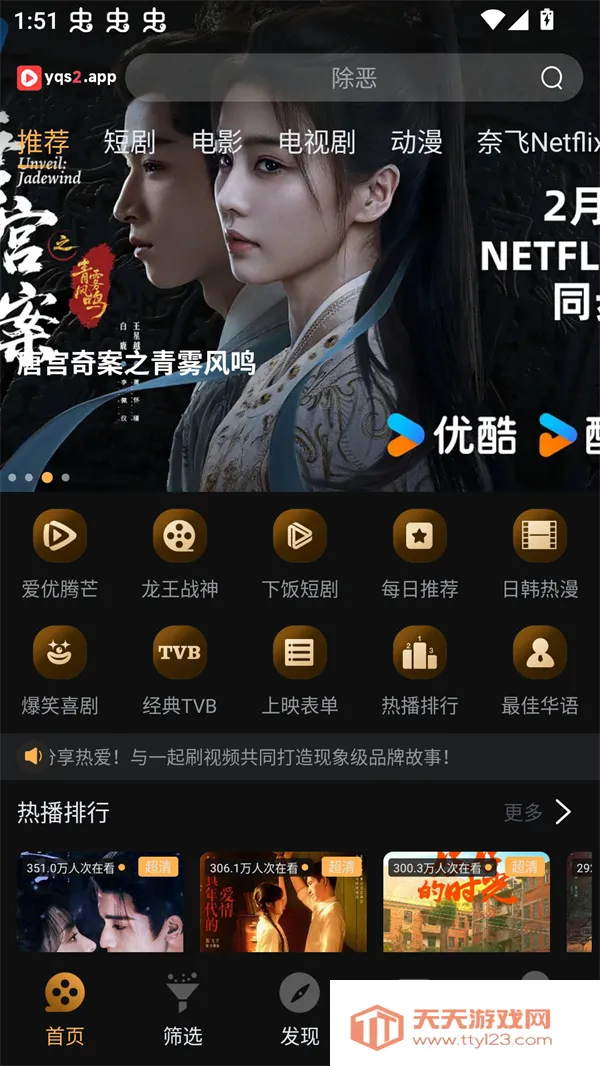Switch to the 短剧 tab

(x=130, y=142)
